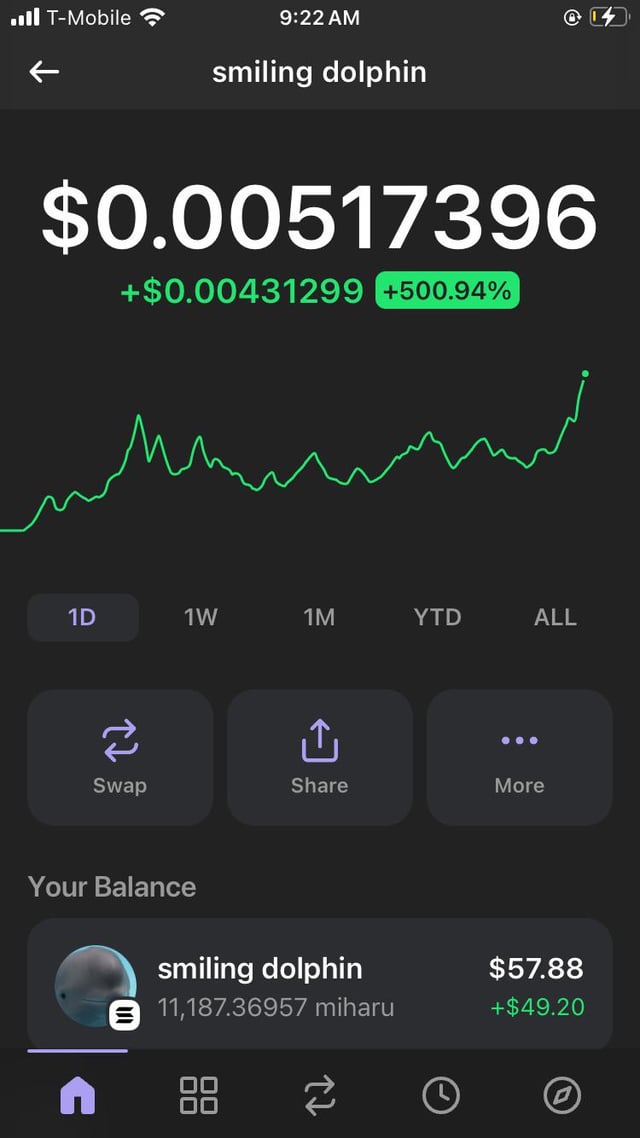Viewport: 640px width, 1138px height.
Task: Select the 1D chart range
Action: [x=82, y=617]
